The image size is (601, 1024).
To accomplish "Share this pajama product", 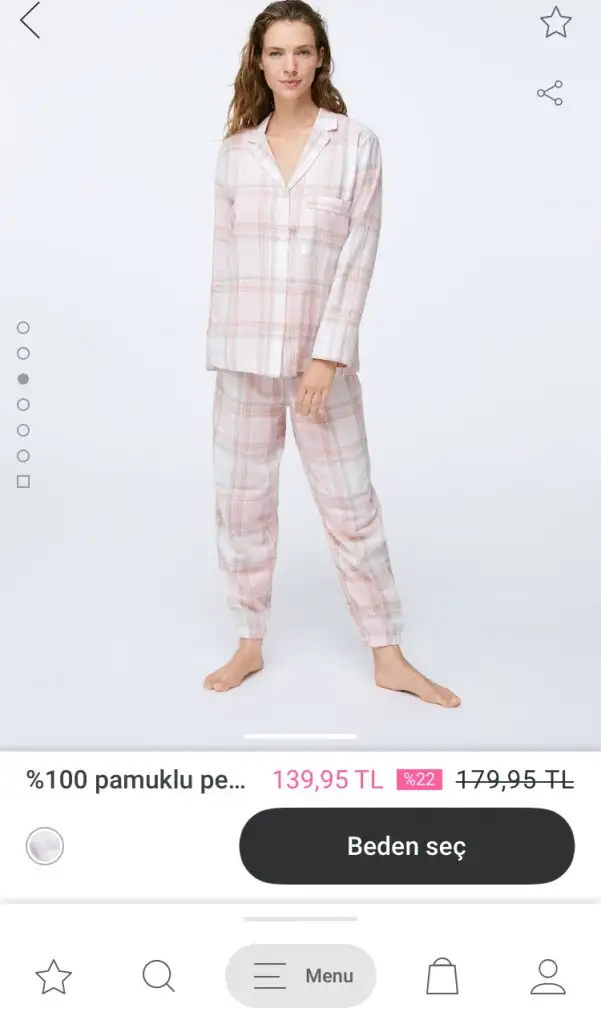I will [x=550, y=93].
